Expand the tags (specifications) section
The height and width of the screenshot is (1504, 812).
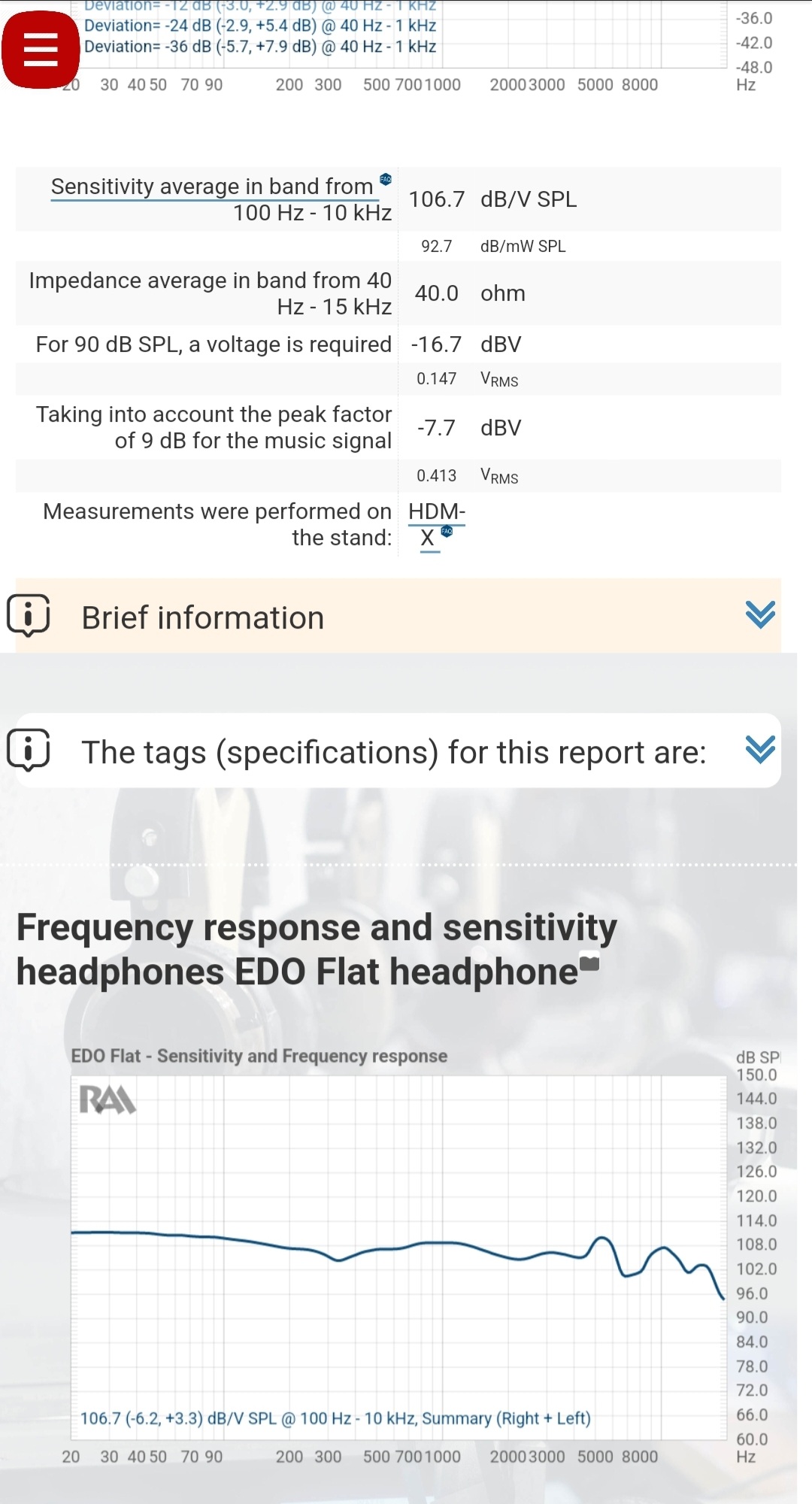pos(760,750)
